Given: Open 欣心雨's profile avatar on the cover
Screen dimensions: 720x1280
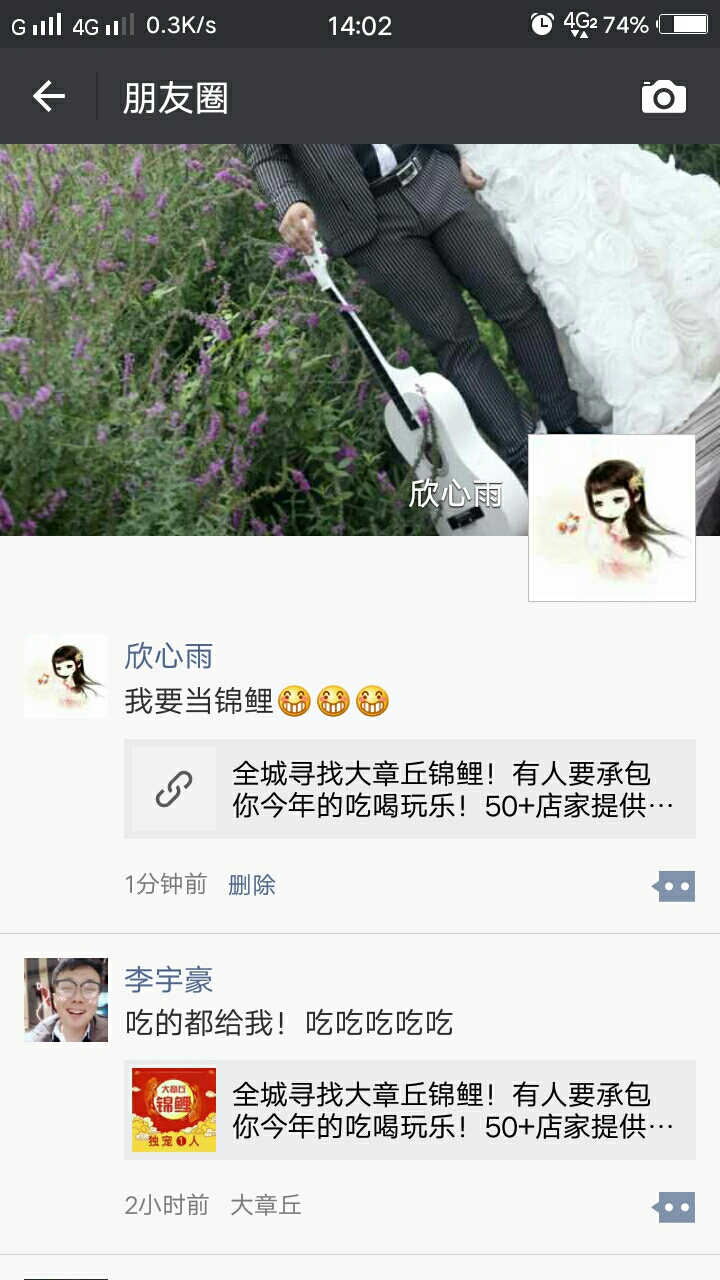Looking at the screenshot, I should point(611,518).
